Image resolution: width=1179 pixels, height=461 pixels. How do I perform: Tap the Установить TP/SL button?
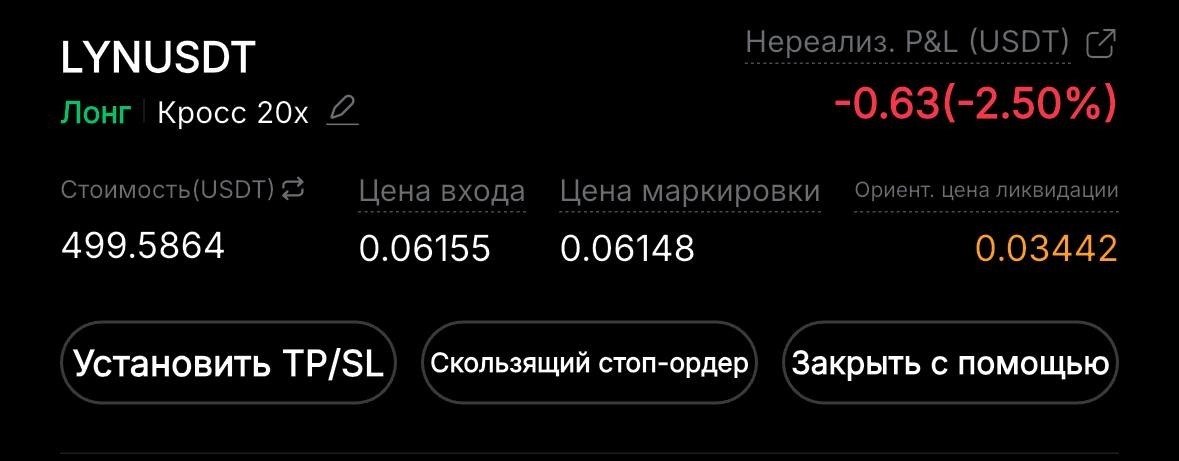coord(229,363)
